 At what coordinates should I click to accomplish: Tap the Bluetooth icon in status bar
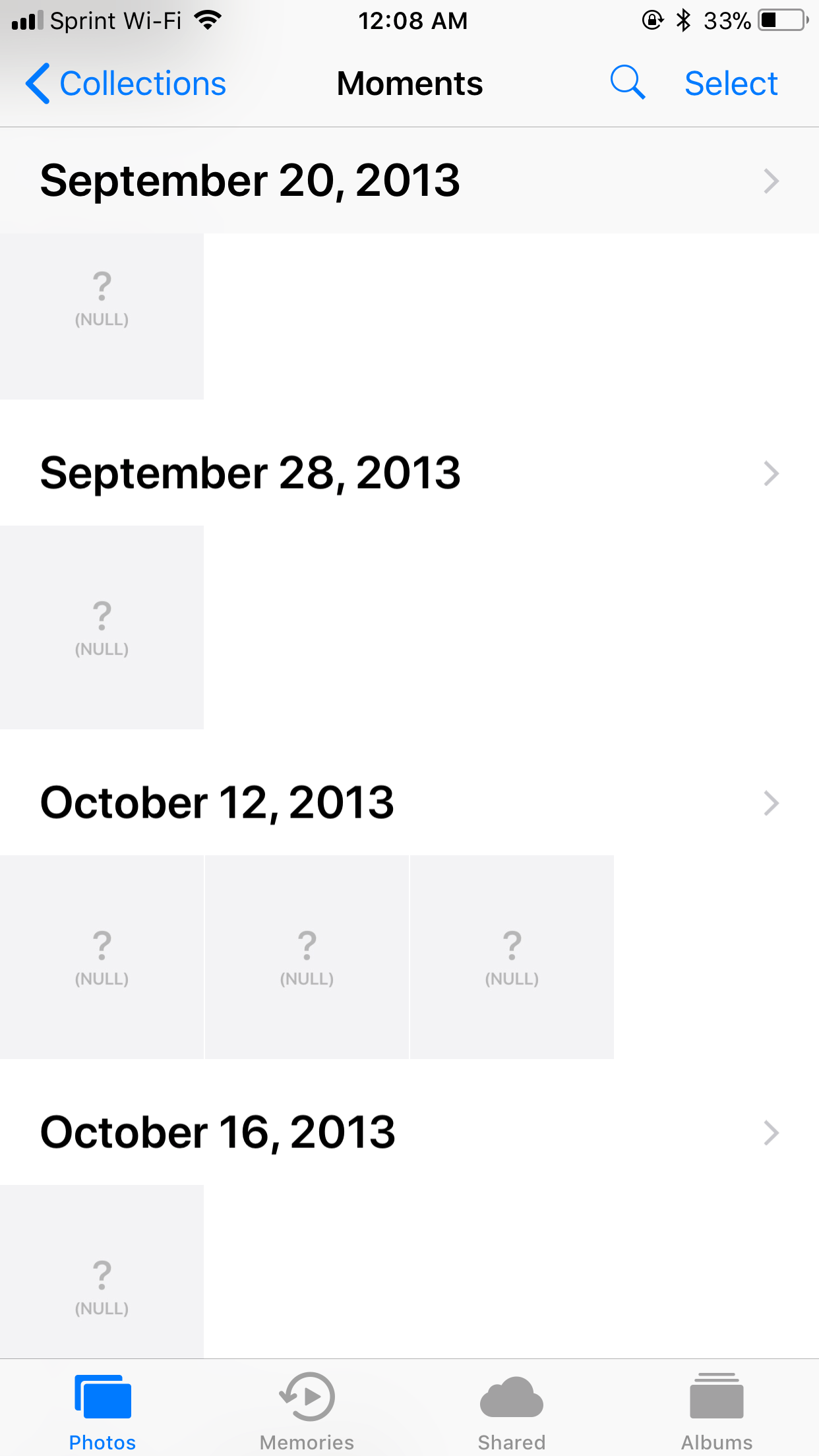coord(684,20)
